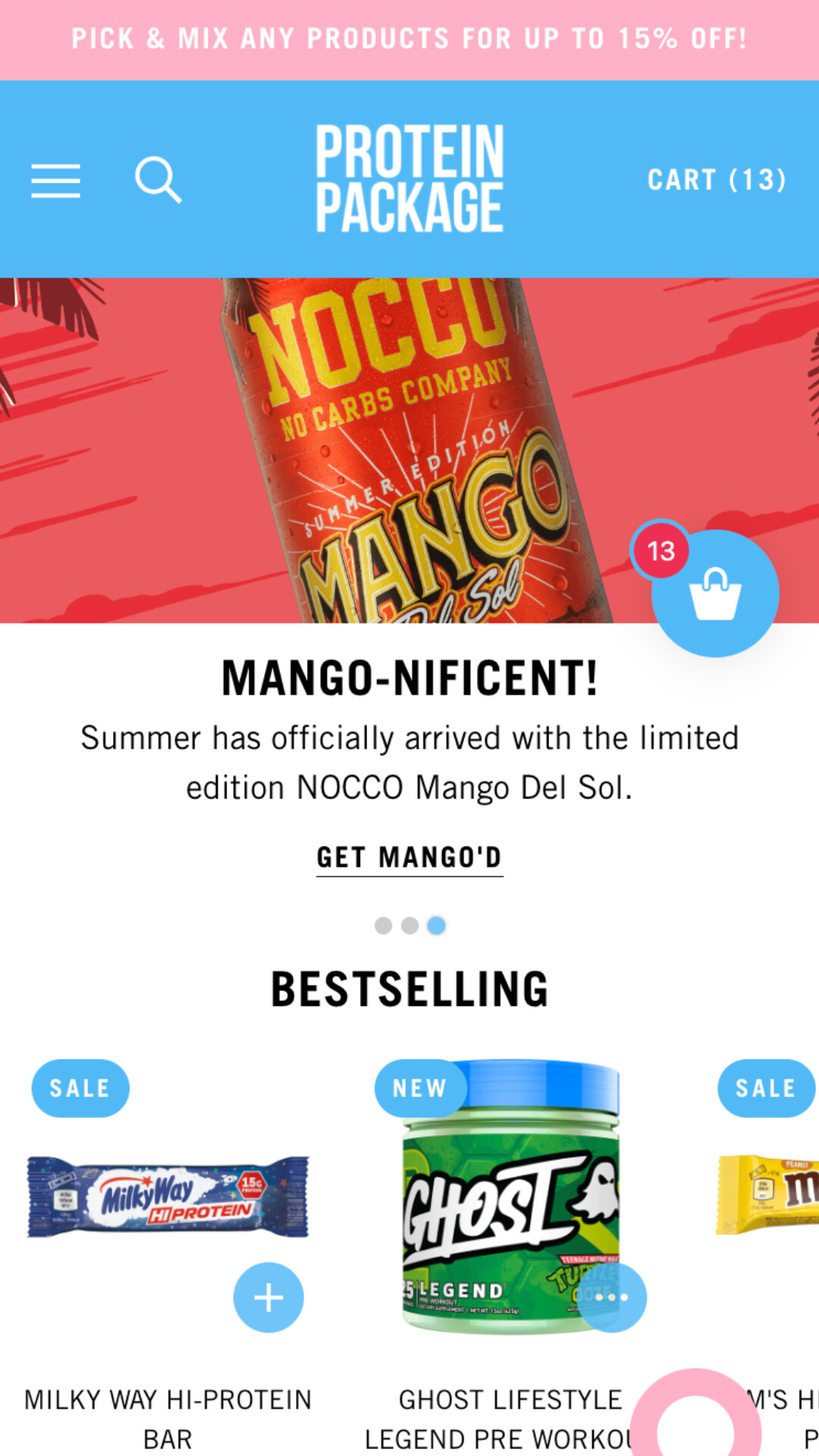
Task: Select the second carousel dot
Action: point(410,926)
